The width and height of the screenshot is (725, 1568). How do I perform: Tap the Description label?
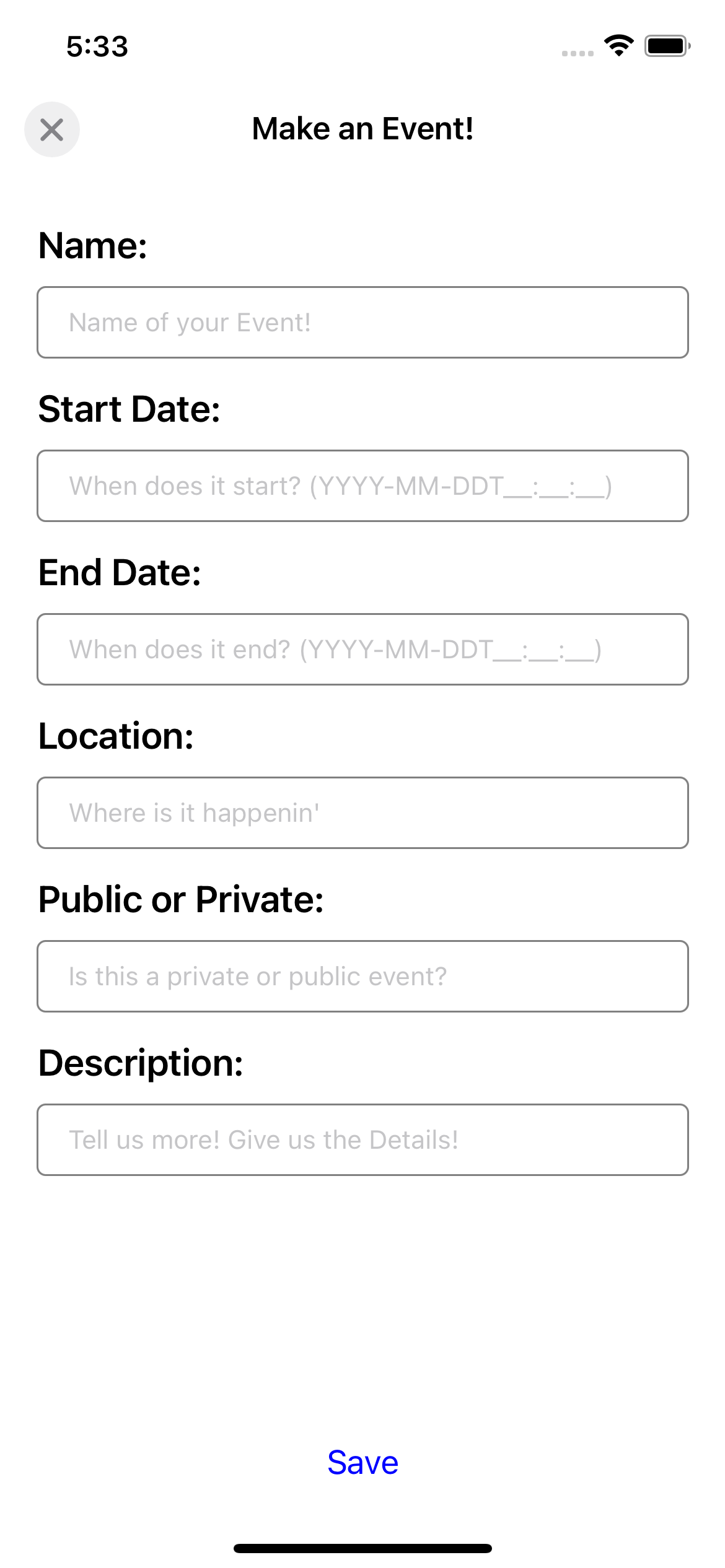(141, 1063)
